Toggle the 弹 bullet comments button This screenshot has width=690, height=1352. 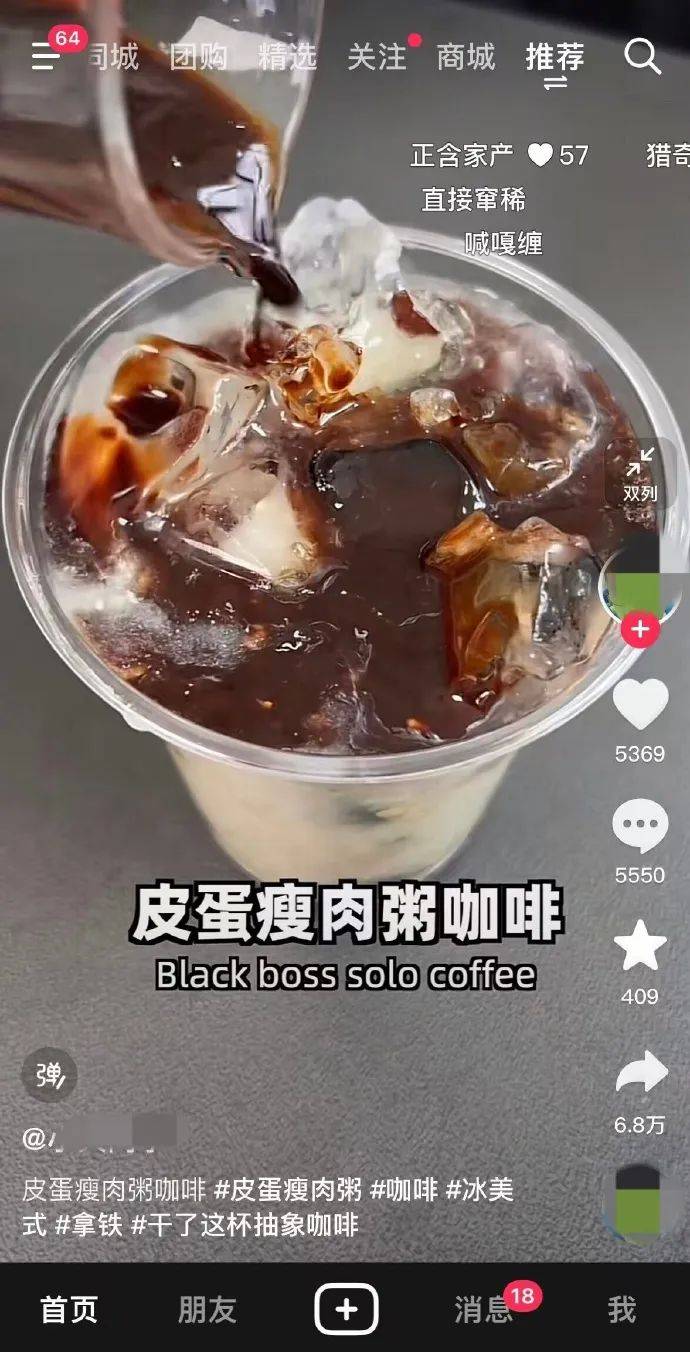coord(49,1075)
